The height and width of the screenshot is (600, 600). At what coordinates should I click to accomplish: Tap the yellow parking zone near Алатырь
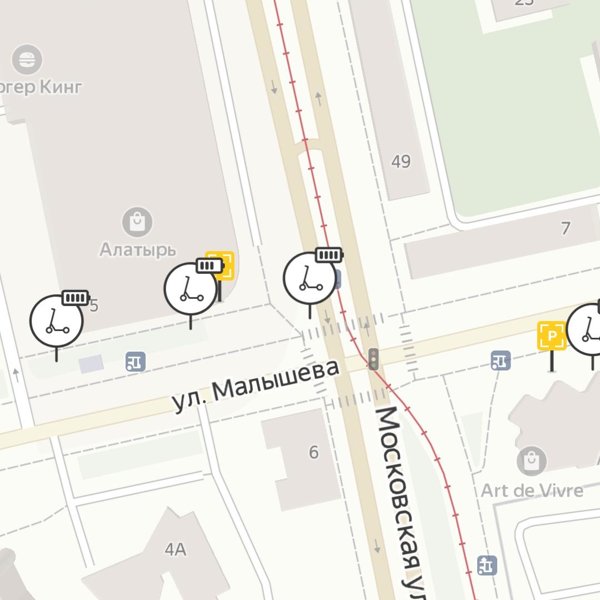pos(220,264)
